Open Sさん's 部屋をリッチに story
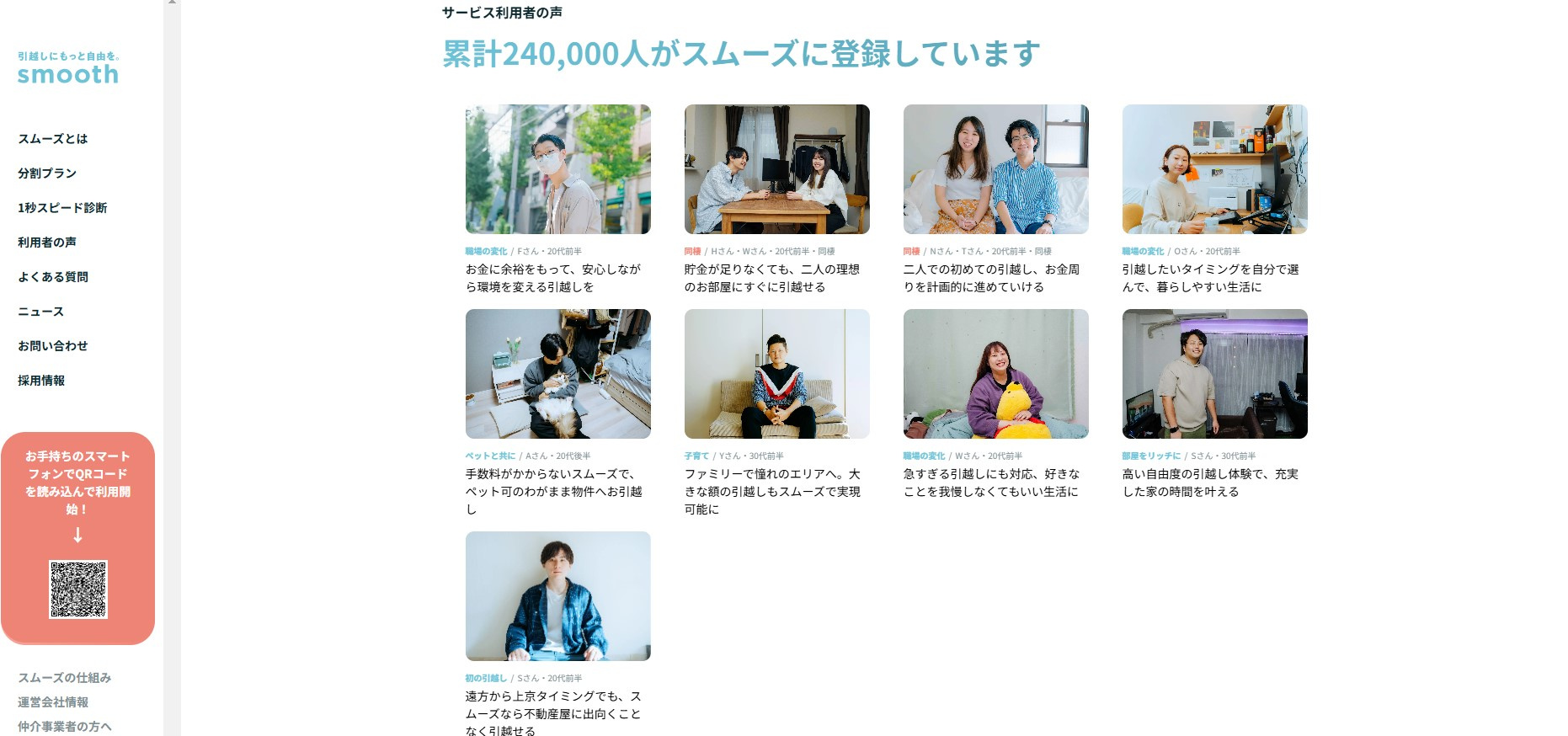Screen dimensions: 1568x736 (x=1214, y=374)
